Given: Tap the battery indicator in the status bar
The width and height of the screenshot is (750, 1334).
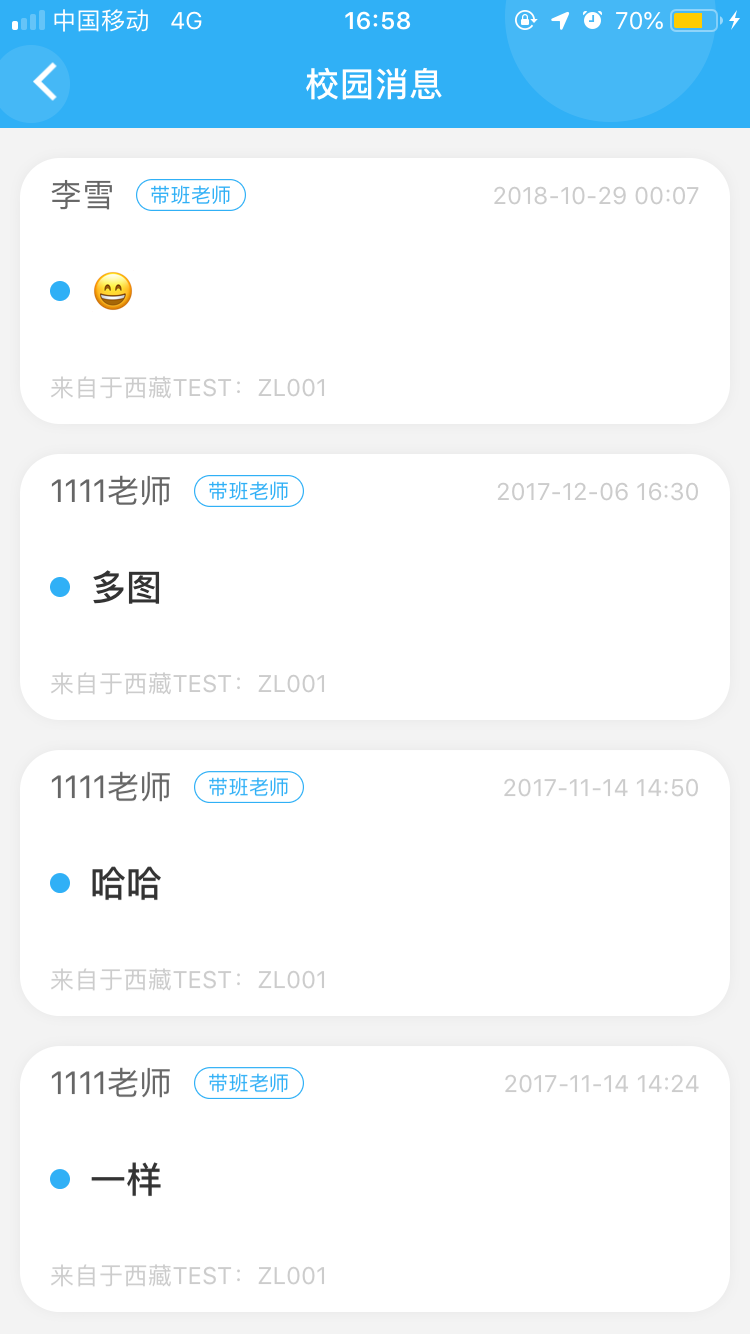Looking at the screenshot, I should tap(690, 18).
